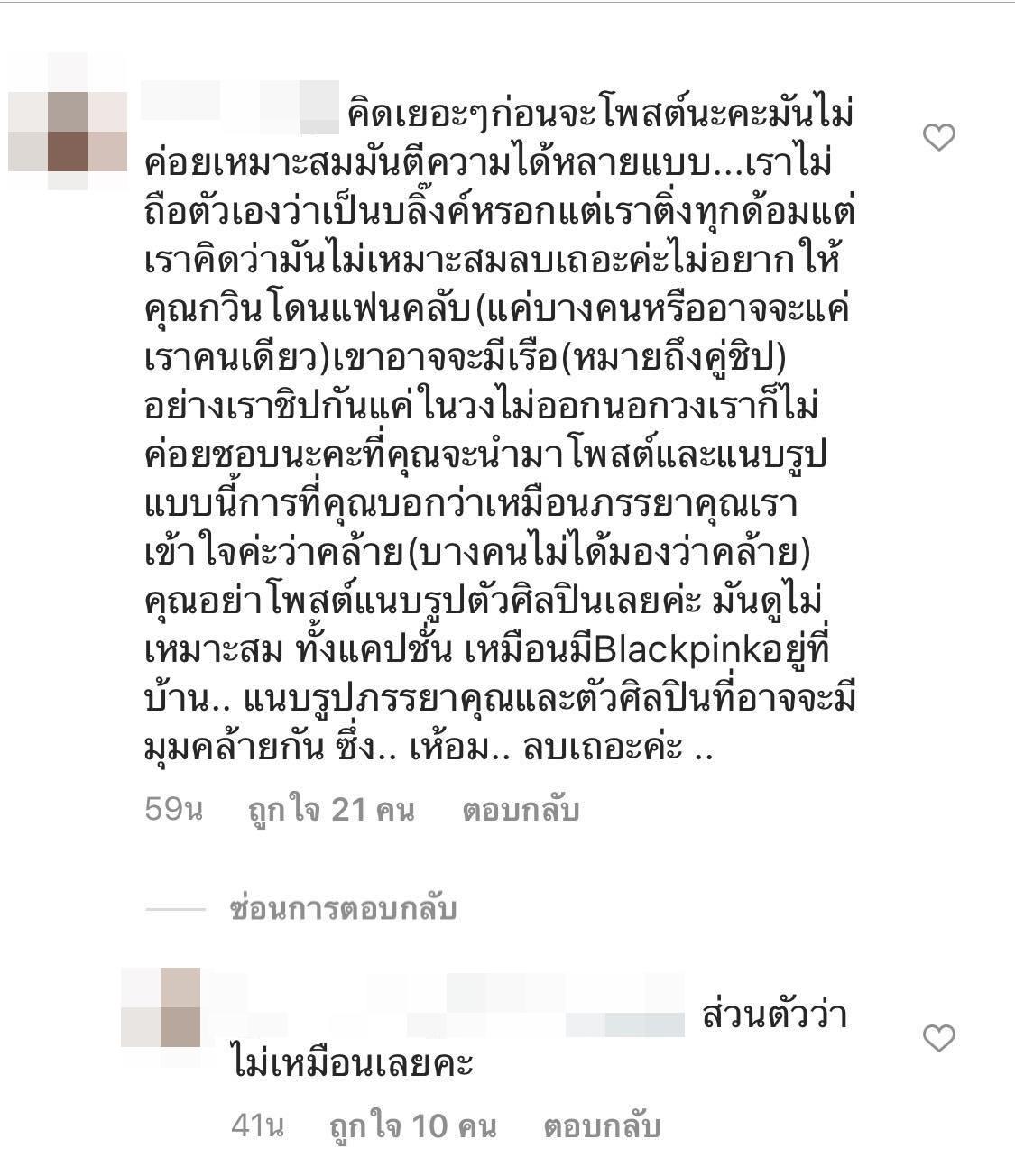
Task: Like the reply saying ไม่เหมือนเลยคะ
Action: point(939,1038)
